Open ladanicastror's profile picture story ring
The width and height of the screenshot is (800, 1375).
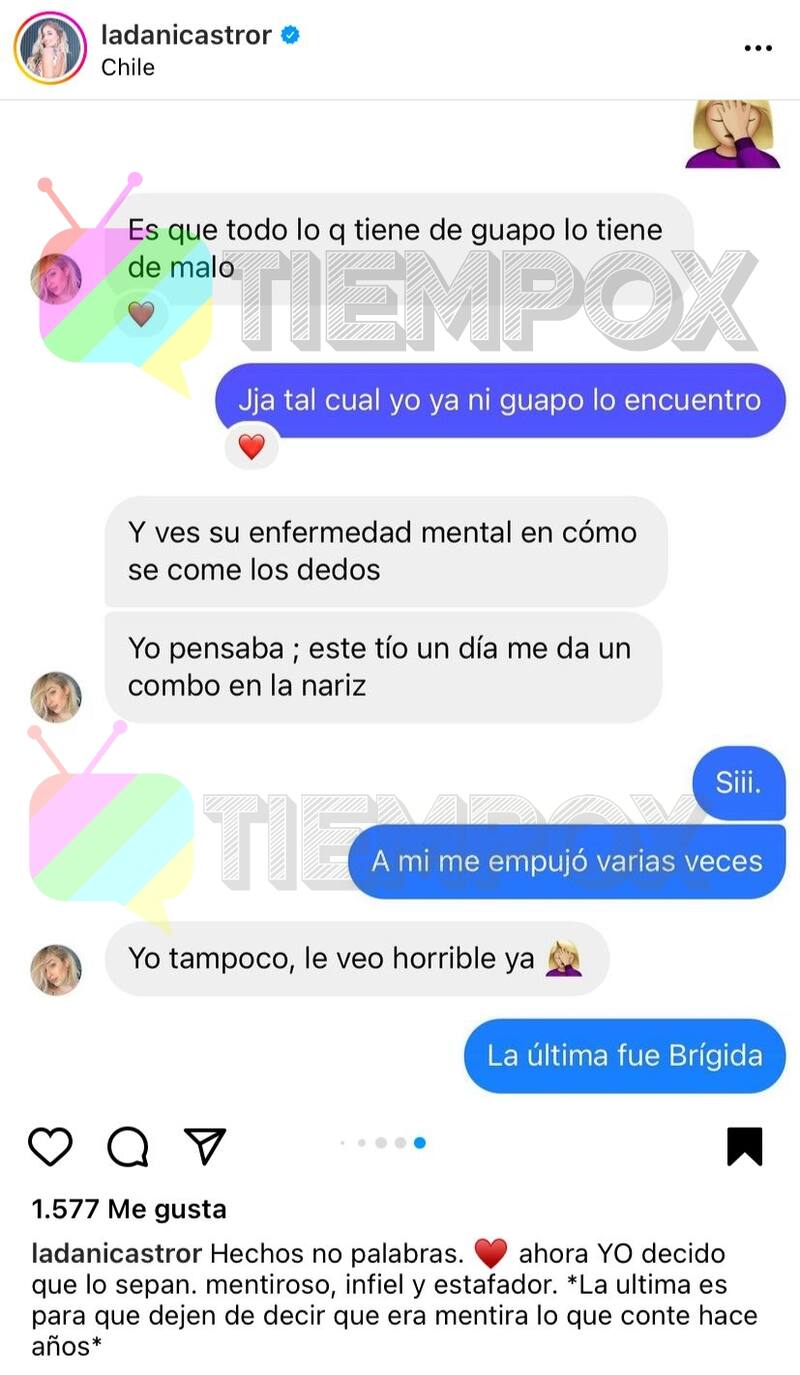coord(50,49)
